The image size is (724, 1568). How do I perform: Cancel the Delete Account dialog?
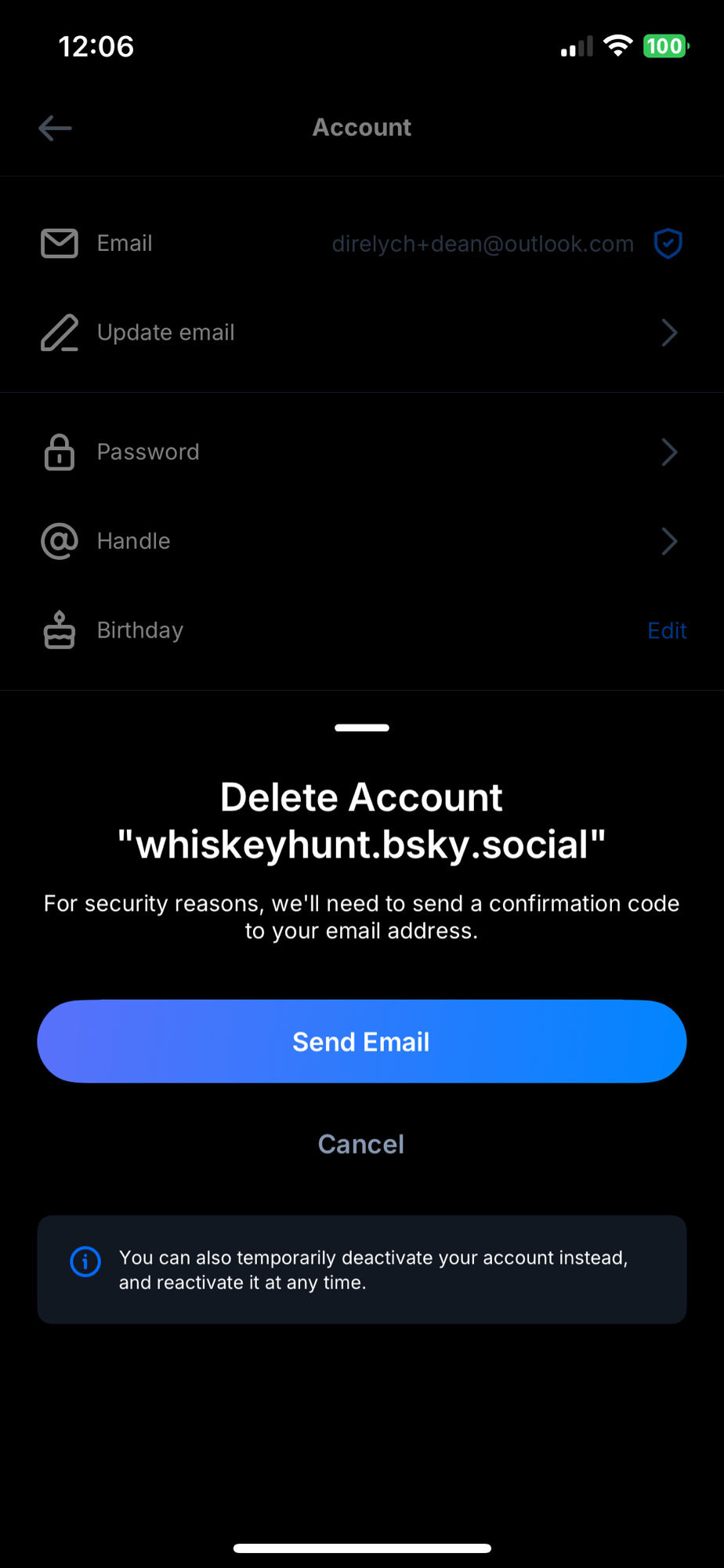click(361, 1144)
